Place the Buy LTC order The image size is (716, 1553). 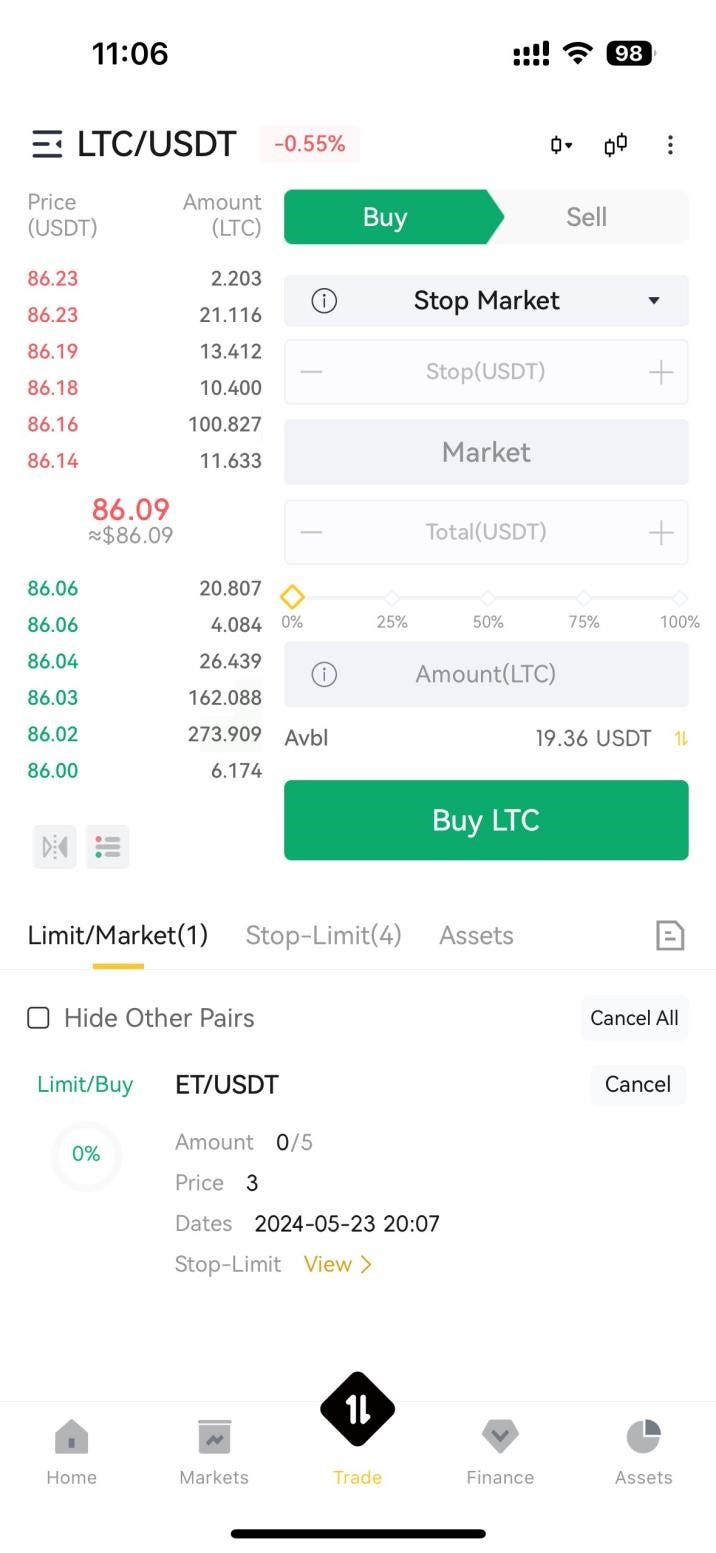[486, 820]
